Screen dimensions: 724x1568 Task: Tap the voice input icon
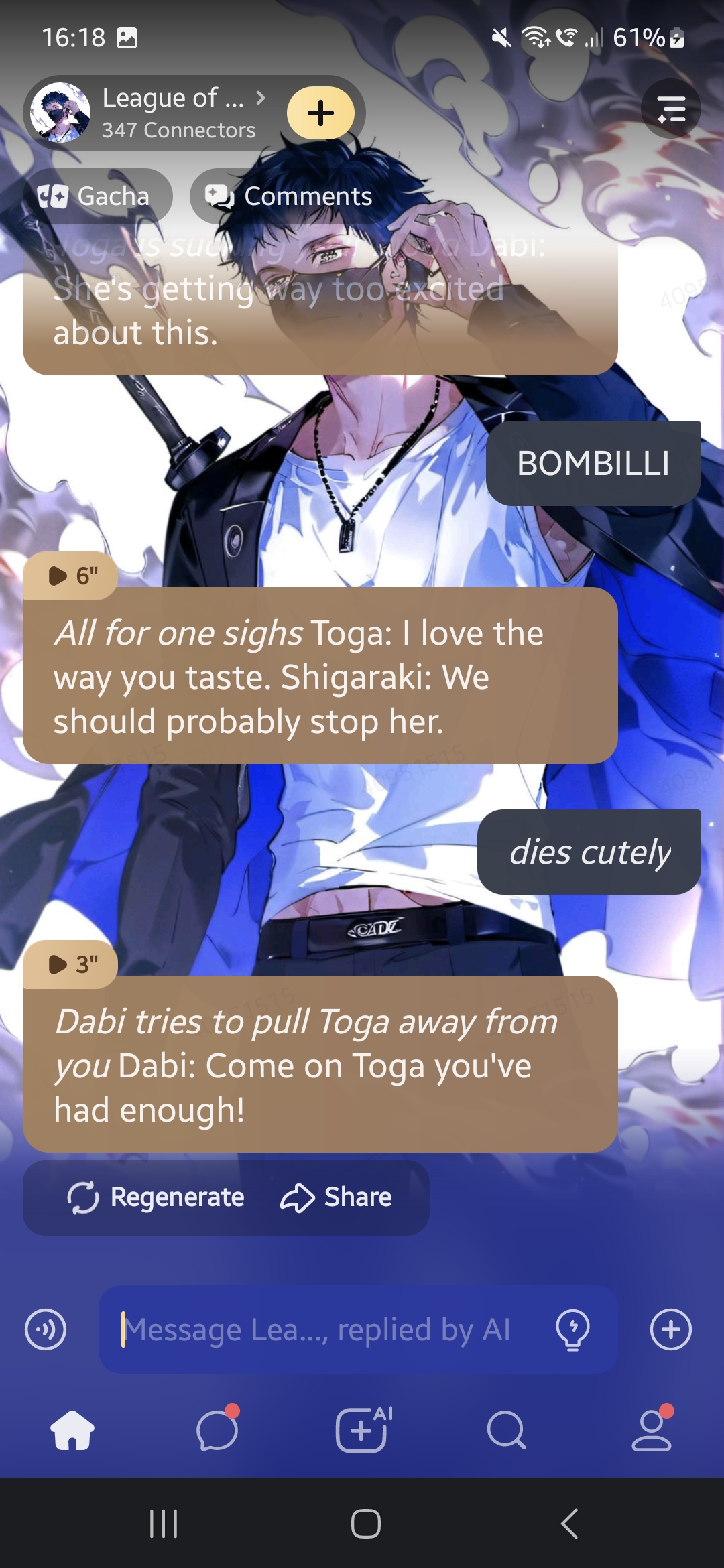tap(46, 1329)
